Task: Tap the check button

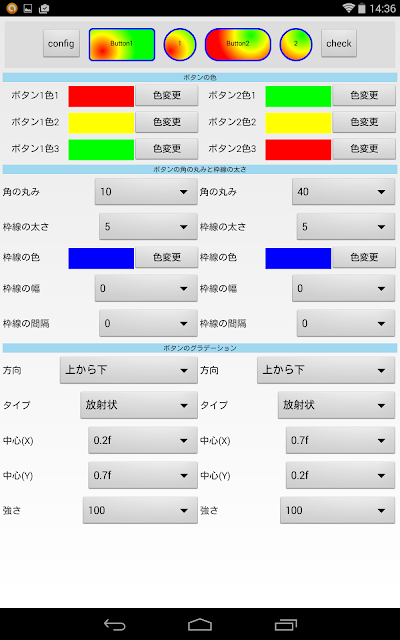Action: (x=339, y=44)
